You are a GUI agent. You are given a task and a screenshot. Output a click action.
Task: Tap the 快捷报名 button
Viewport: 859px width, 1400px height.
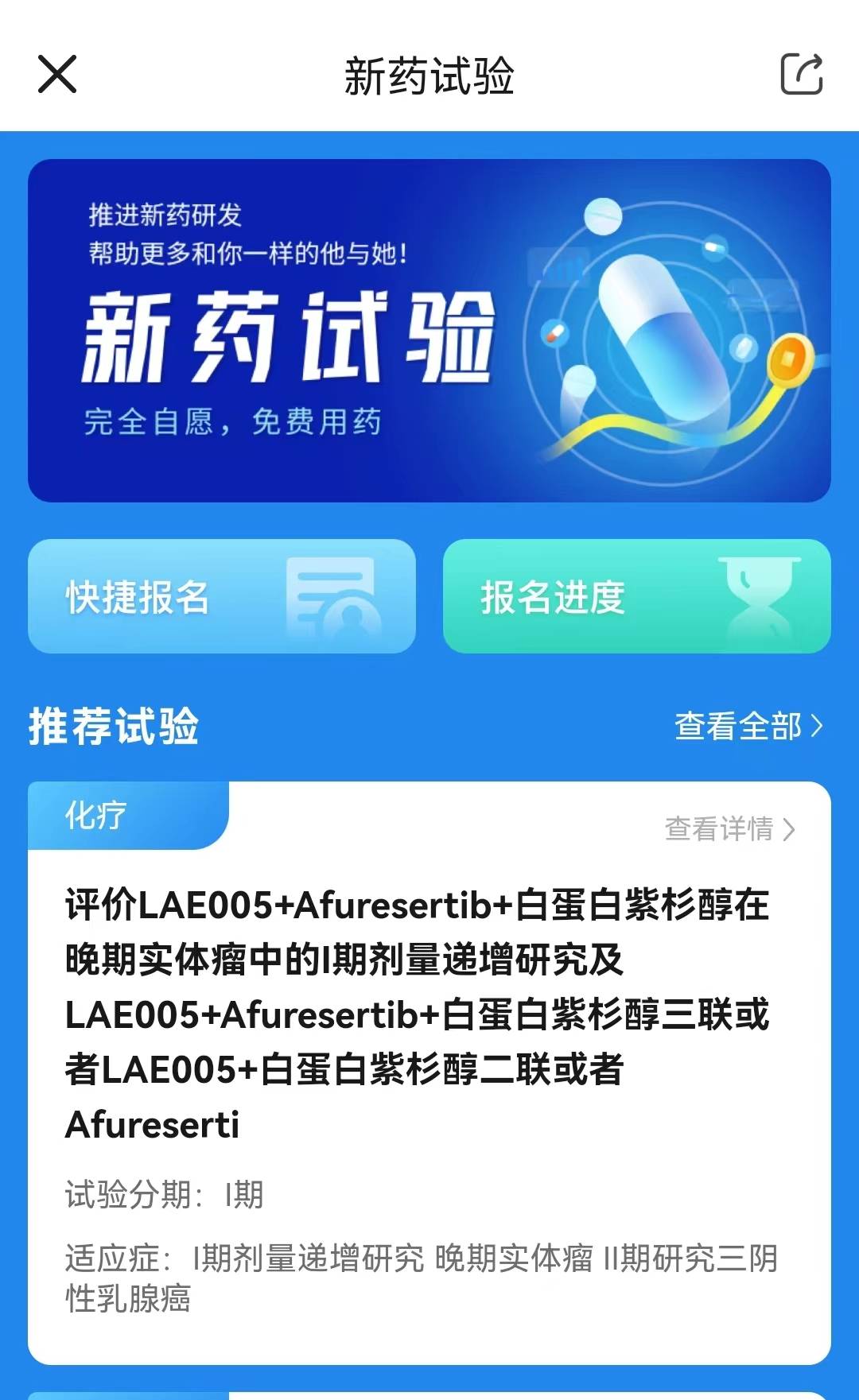pos(221,596)
